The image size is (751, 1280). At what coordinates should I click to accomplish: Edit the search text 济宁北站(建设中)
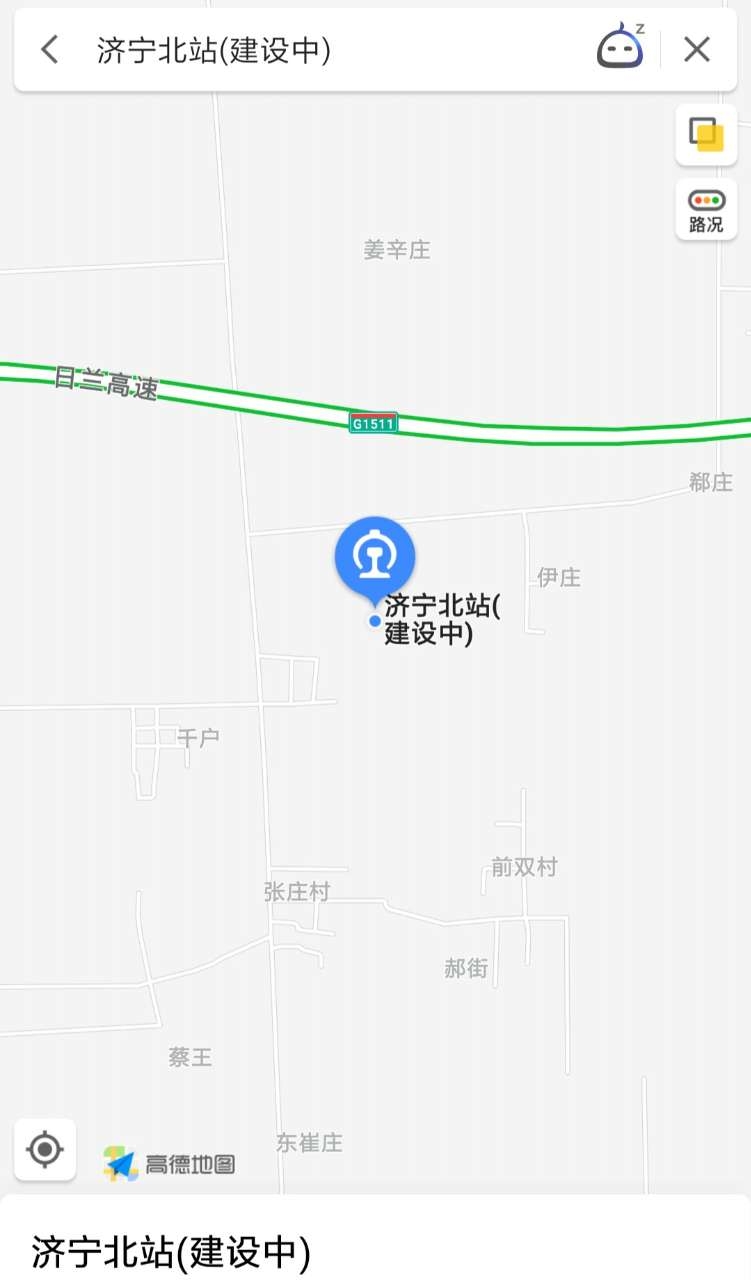click(x=300, y=50)
